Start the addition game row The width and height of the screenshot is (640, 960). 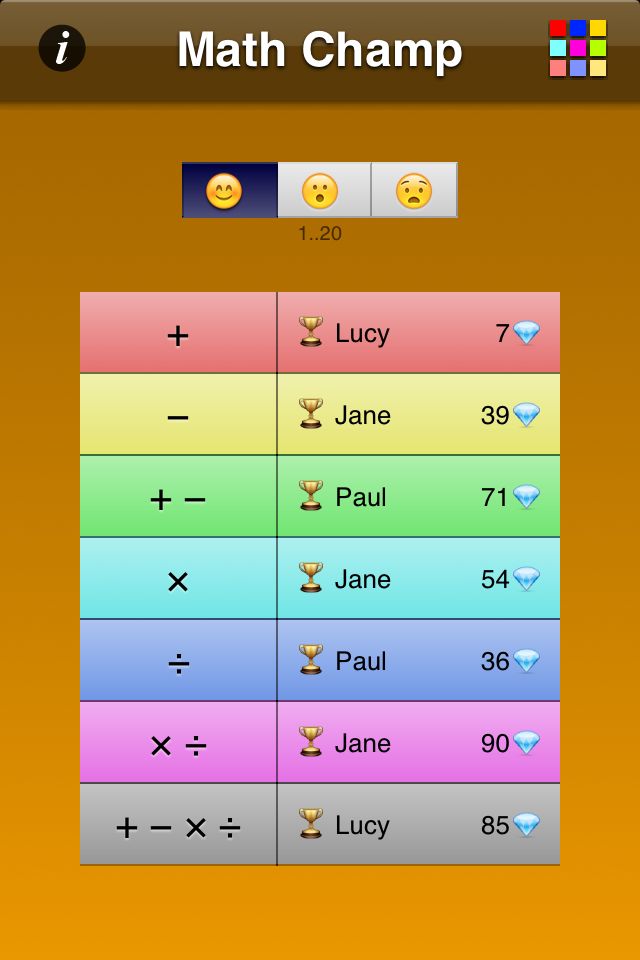pos(178,334)
